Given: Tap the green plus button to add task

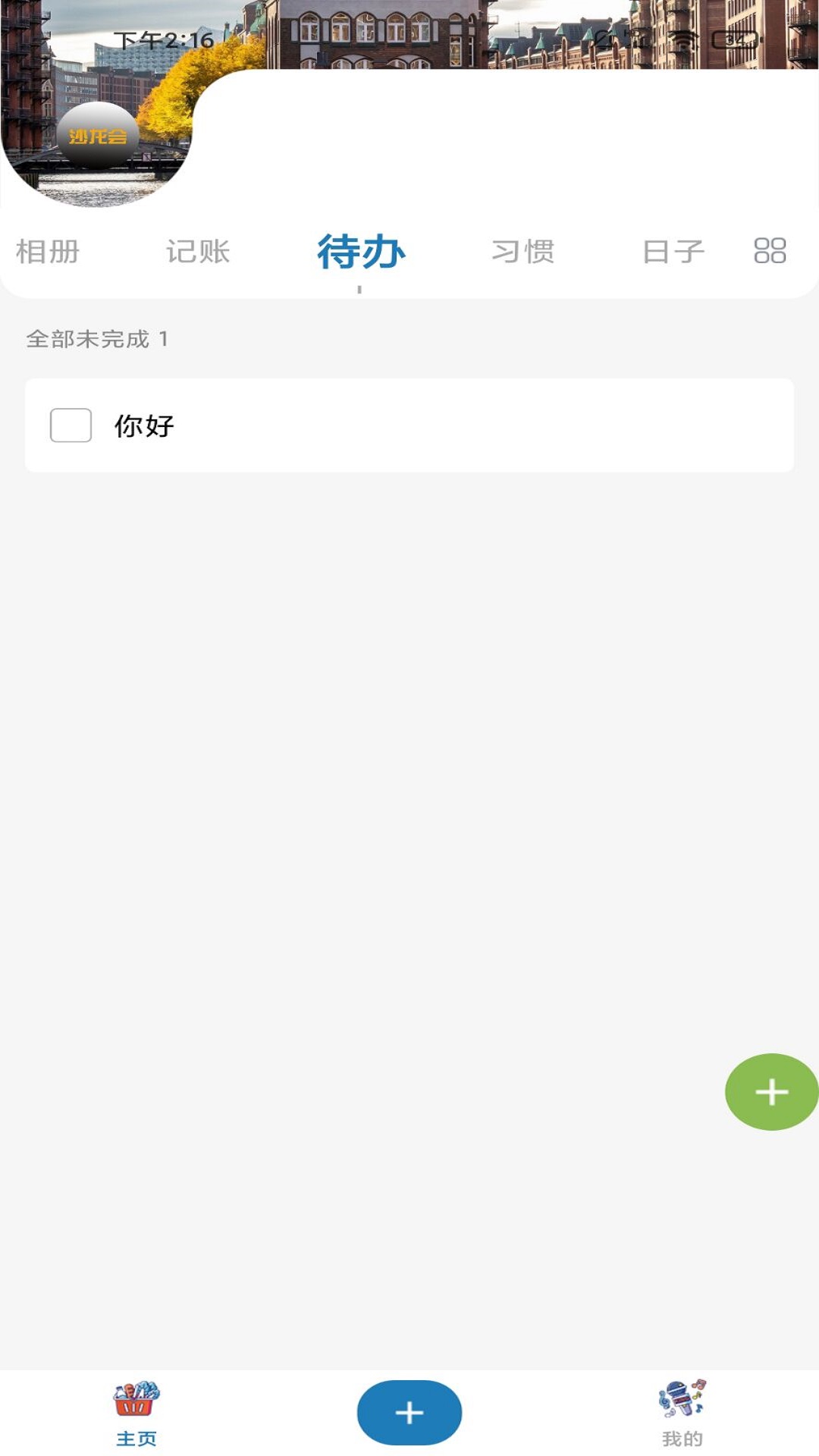Looking at the screenshot, I should tap(771, 1093).
